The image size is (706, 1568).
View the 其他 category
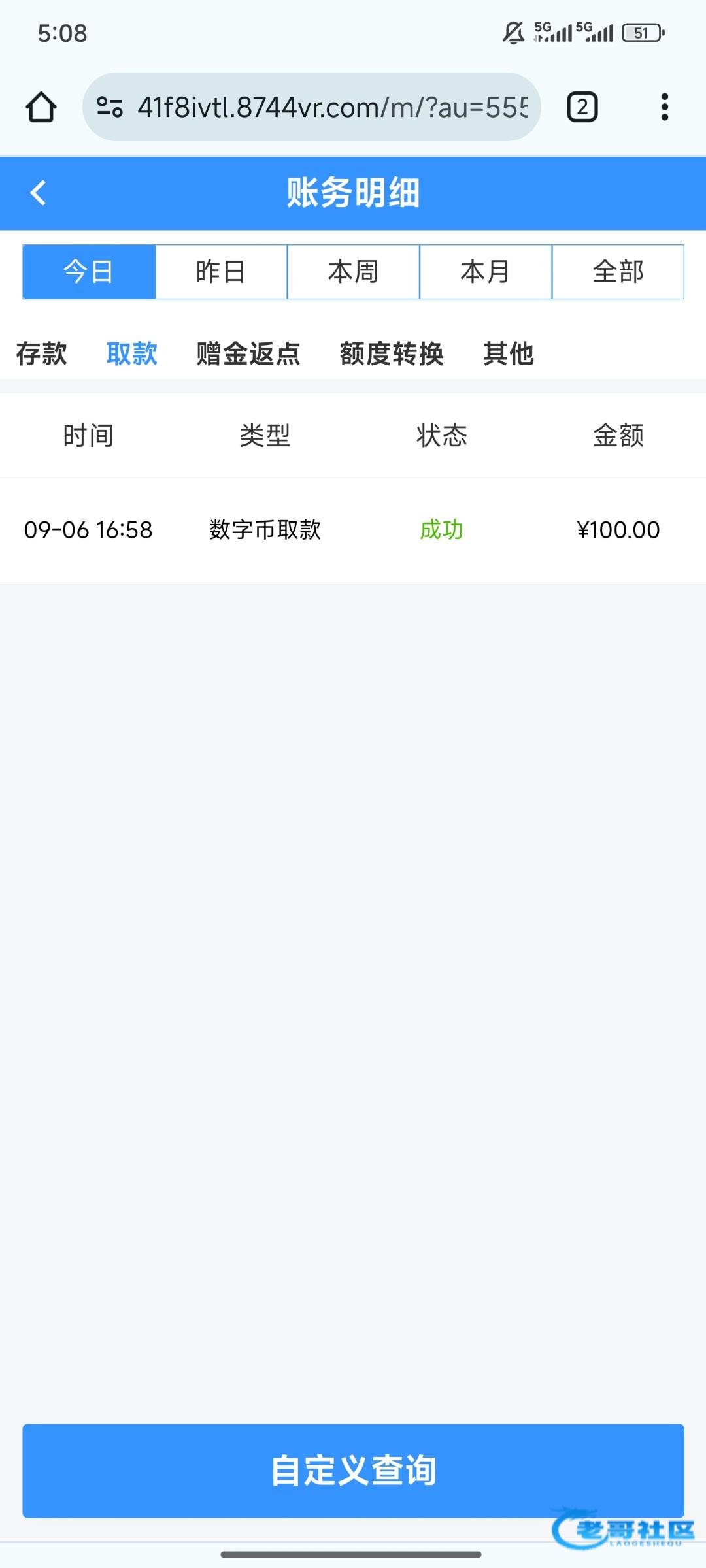pos(508,354)
